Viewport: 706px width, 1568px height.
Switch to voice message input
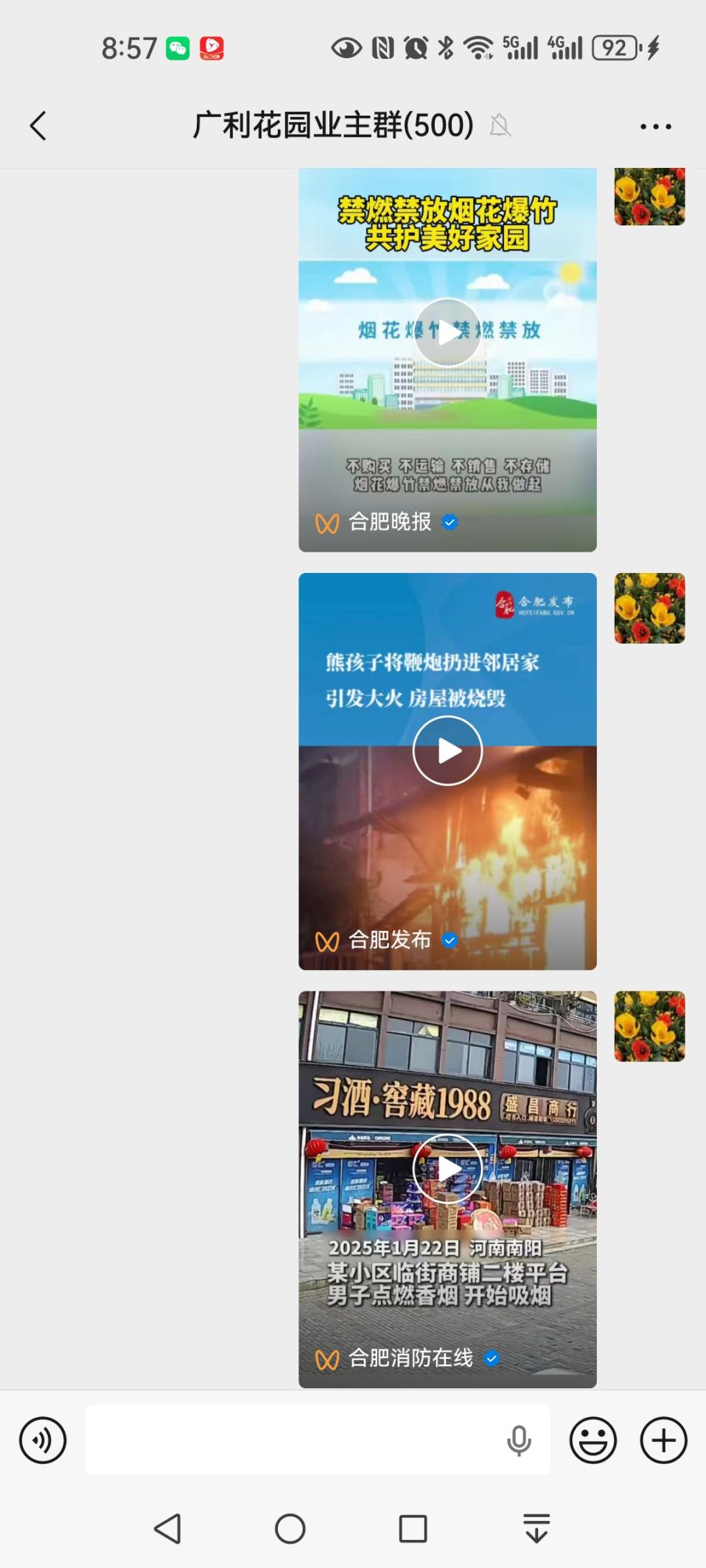(x=43, y=1440)
